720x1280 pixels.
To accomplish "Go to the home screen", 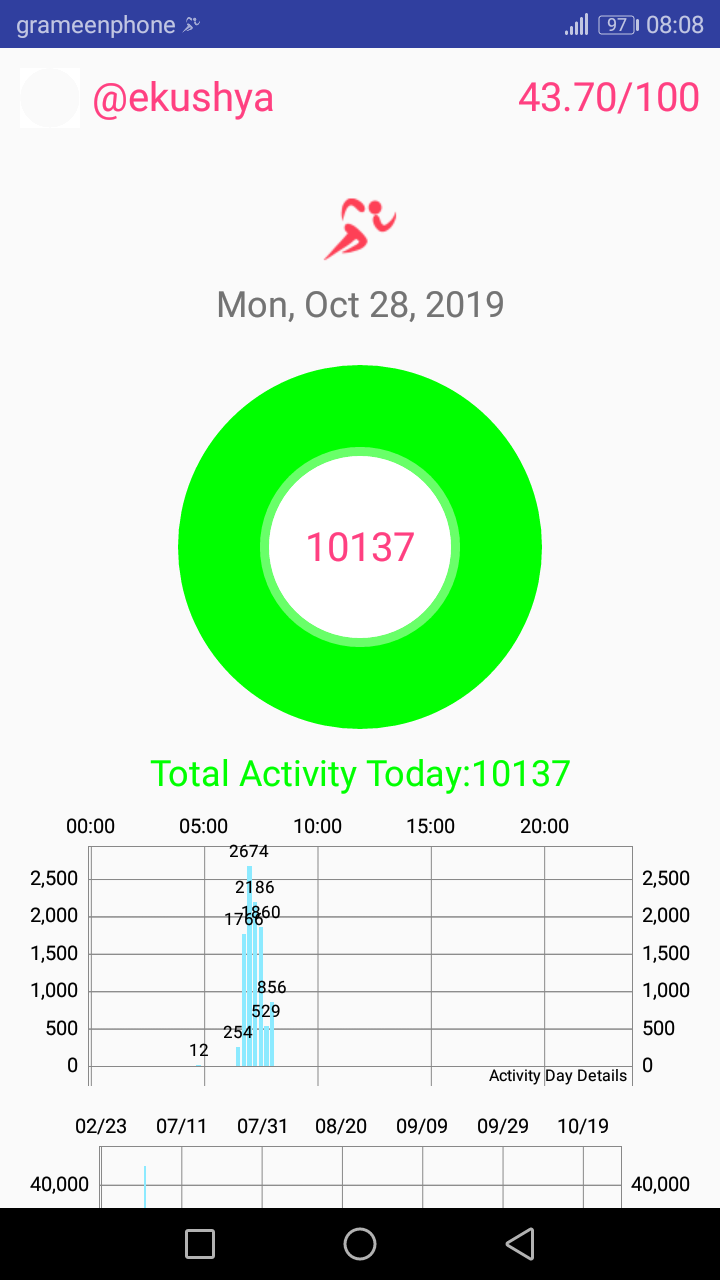I will click(360, 1244).
